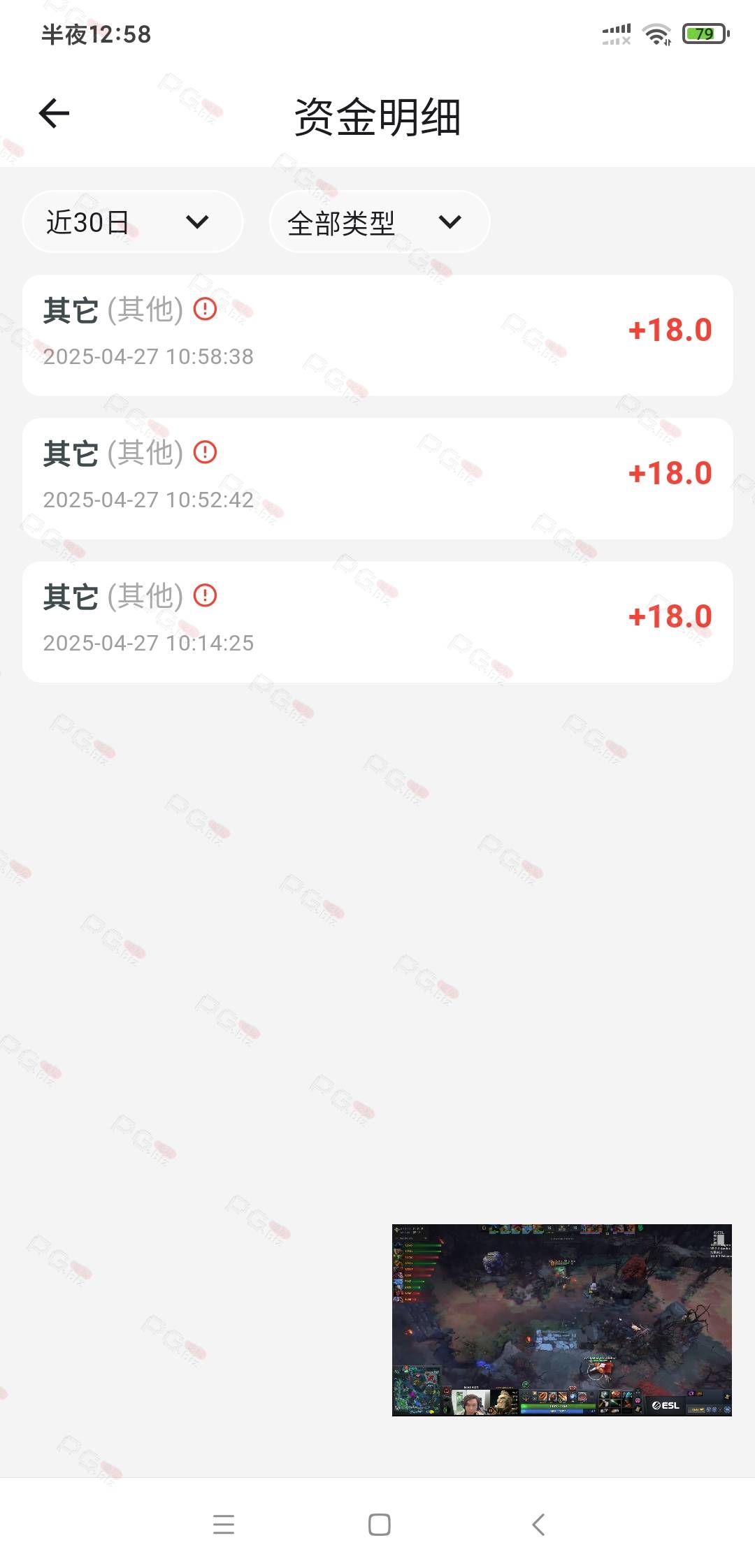Go back using the top-left arrow
Screen dimensions: 755x1568
click(54, 114)
